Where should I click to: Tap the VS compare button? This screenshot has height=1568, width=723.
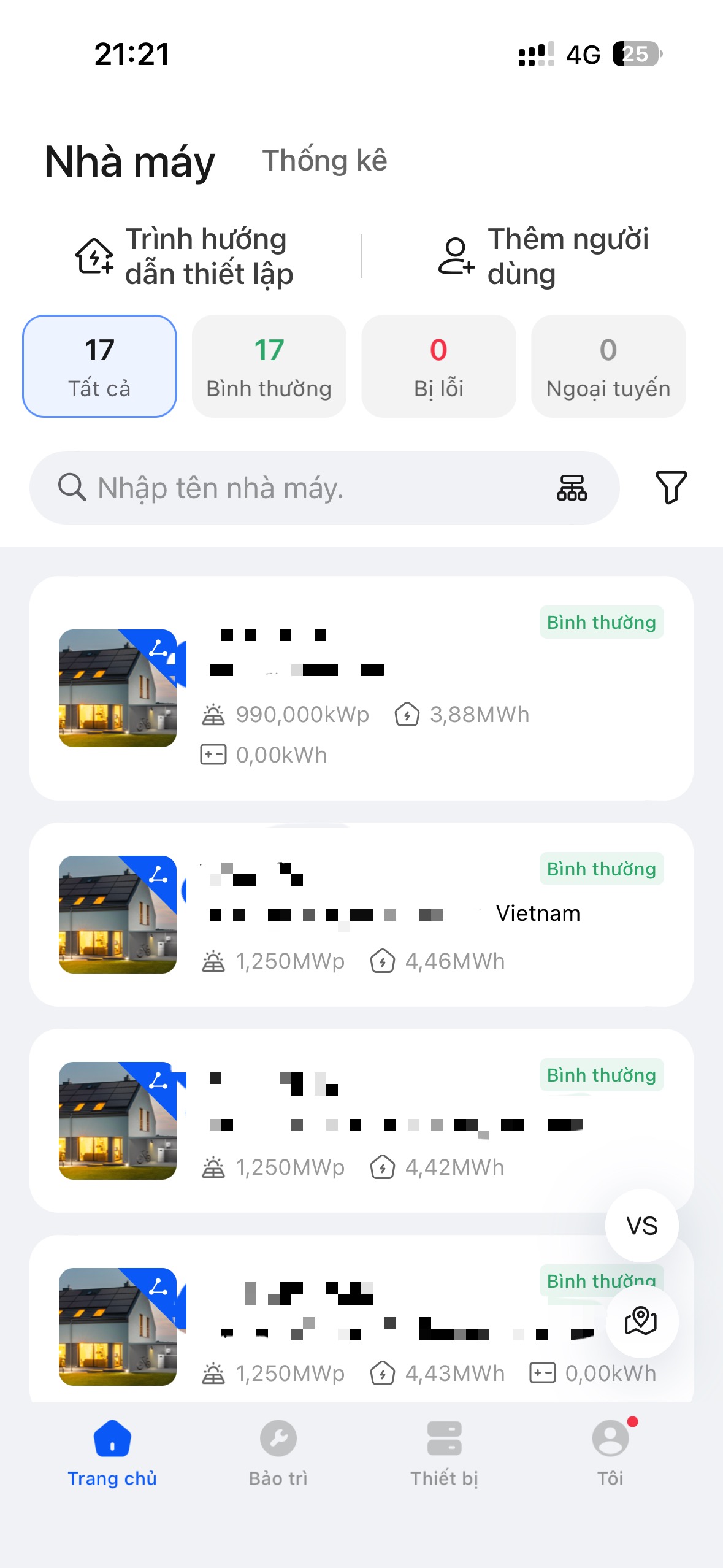pyautogui.click(x=641, y=1226)
